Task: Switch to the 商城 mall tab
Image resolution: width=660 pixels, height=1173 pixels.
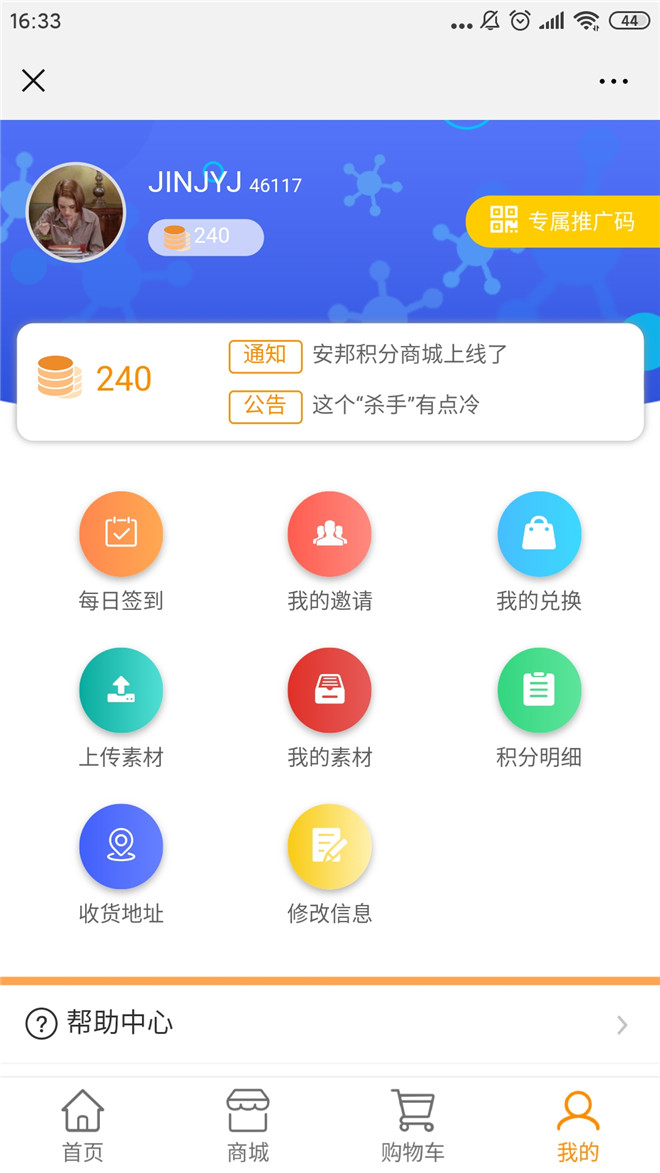Action: 248,1126
